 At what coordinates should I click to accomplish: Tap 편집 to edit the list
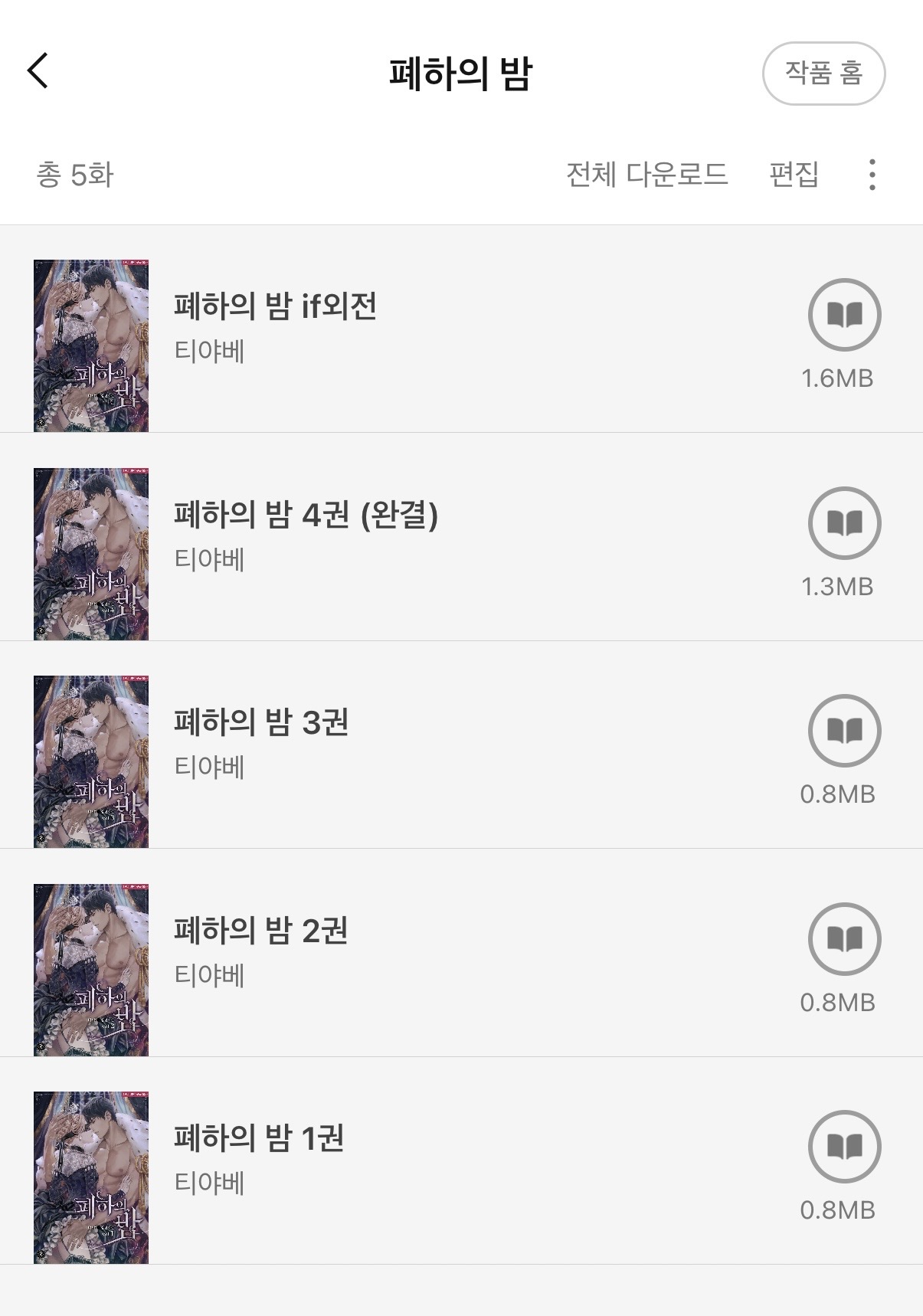pyautogui.click(x=794, y=175)
